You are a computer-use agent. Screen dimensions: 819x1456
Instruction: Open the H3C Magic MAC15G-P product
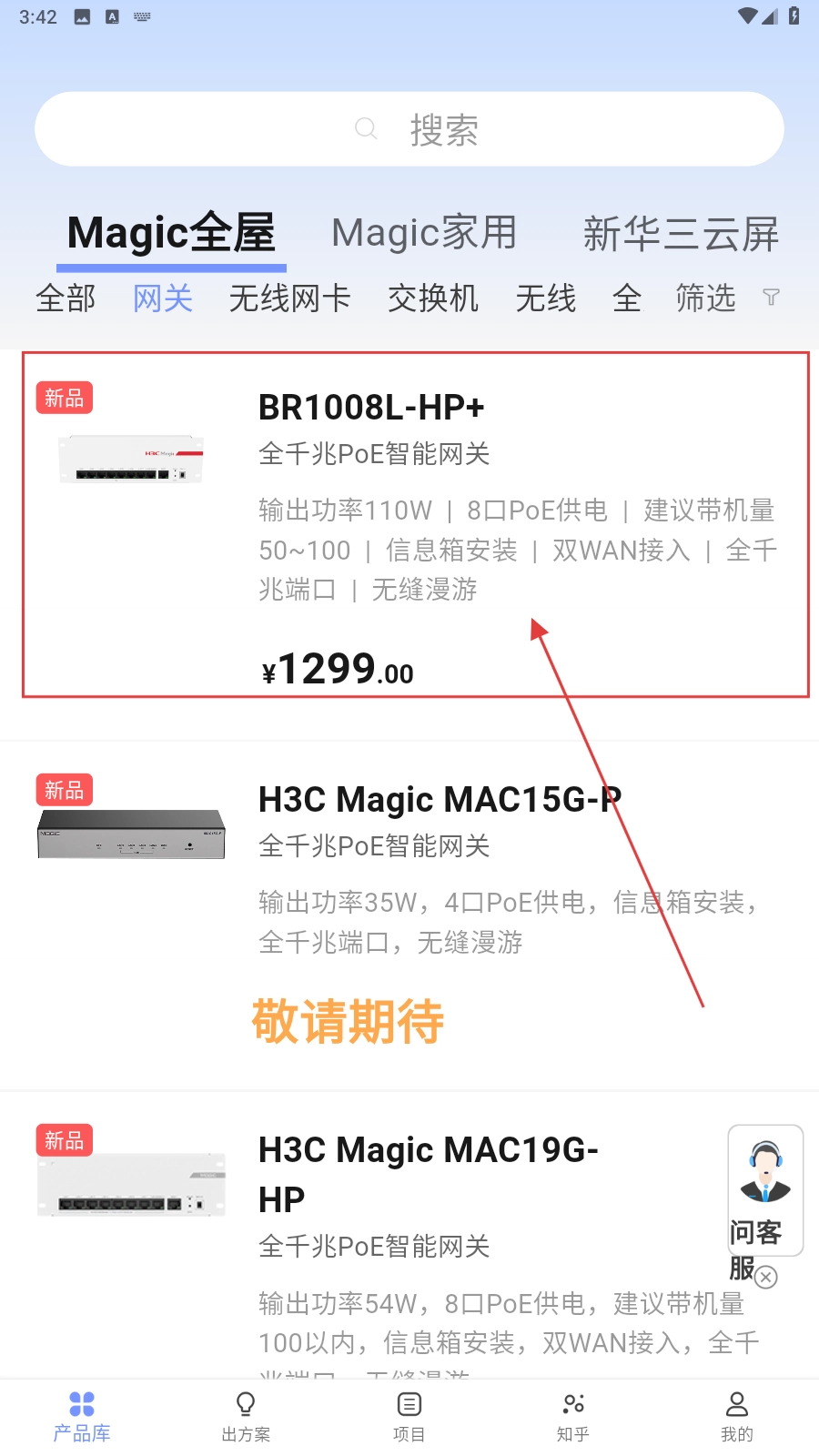(x=409, y=915)
